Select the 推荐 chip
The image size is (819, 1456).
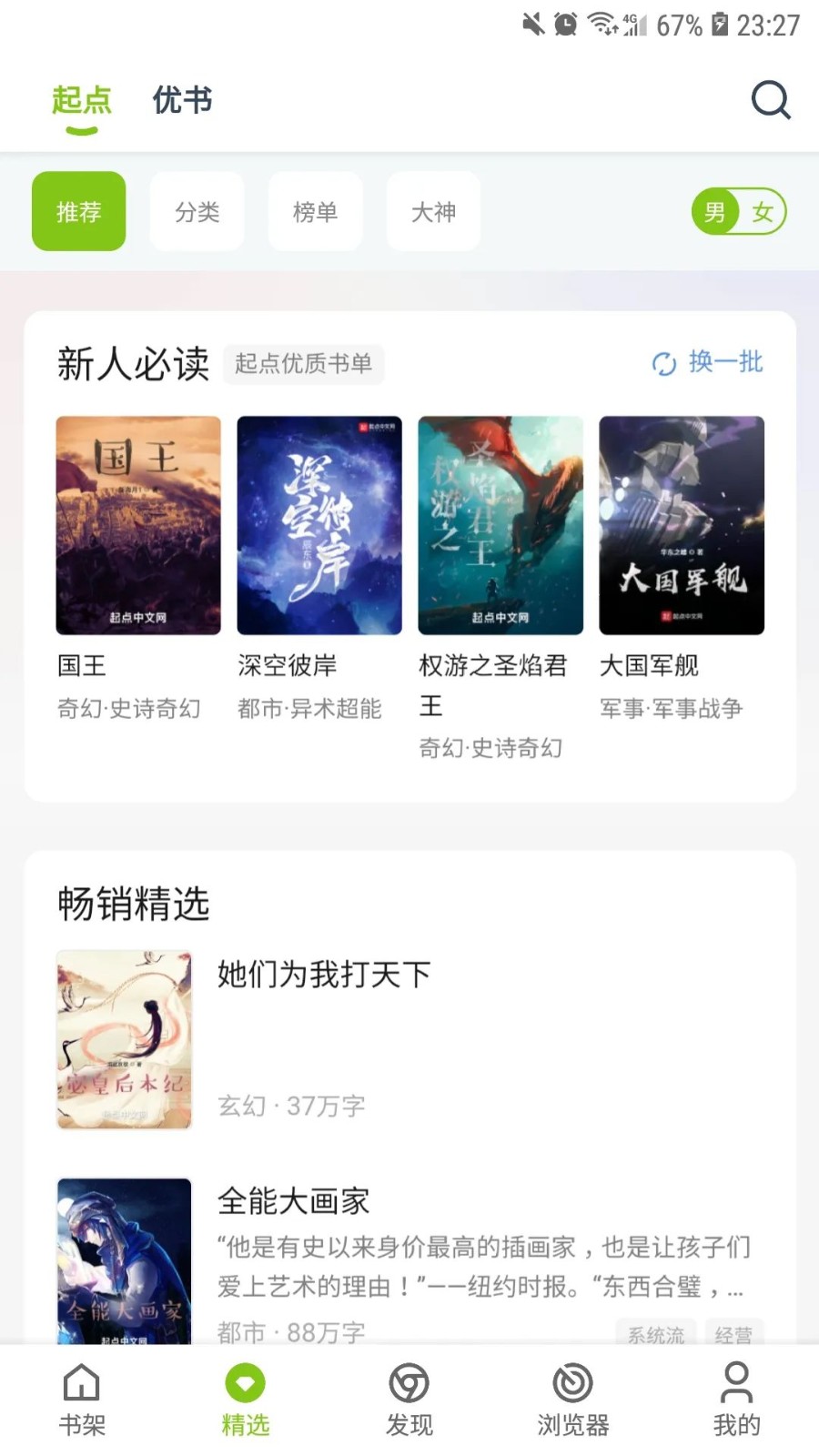pos(79,212)
